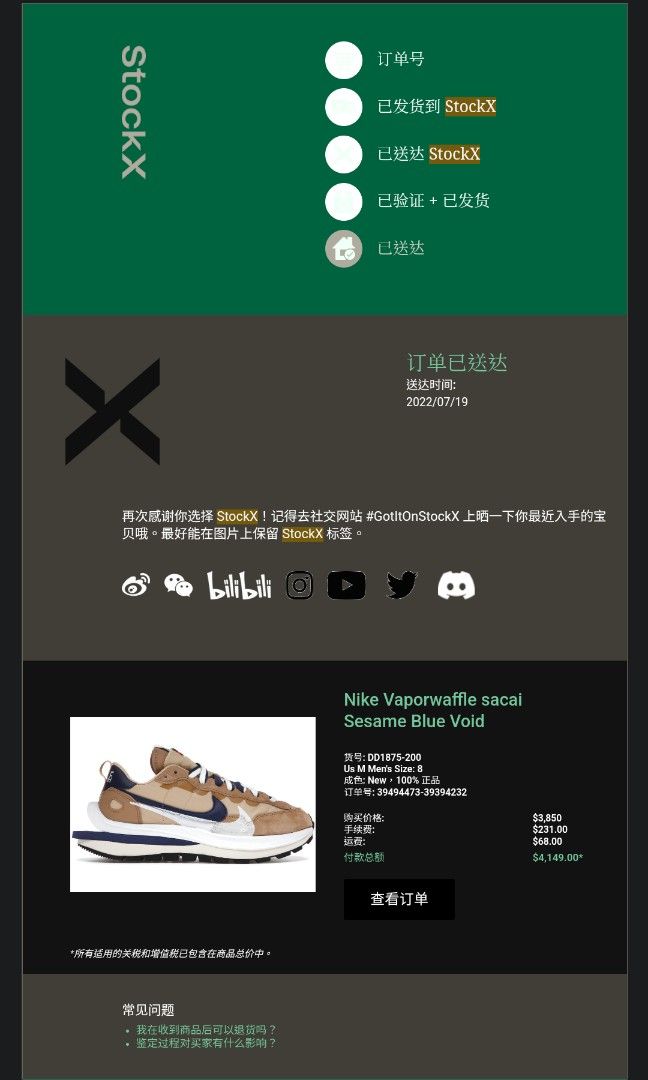
Task: Tap the 查看订单 button
Action: (399, 899)
